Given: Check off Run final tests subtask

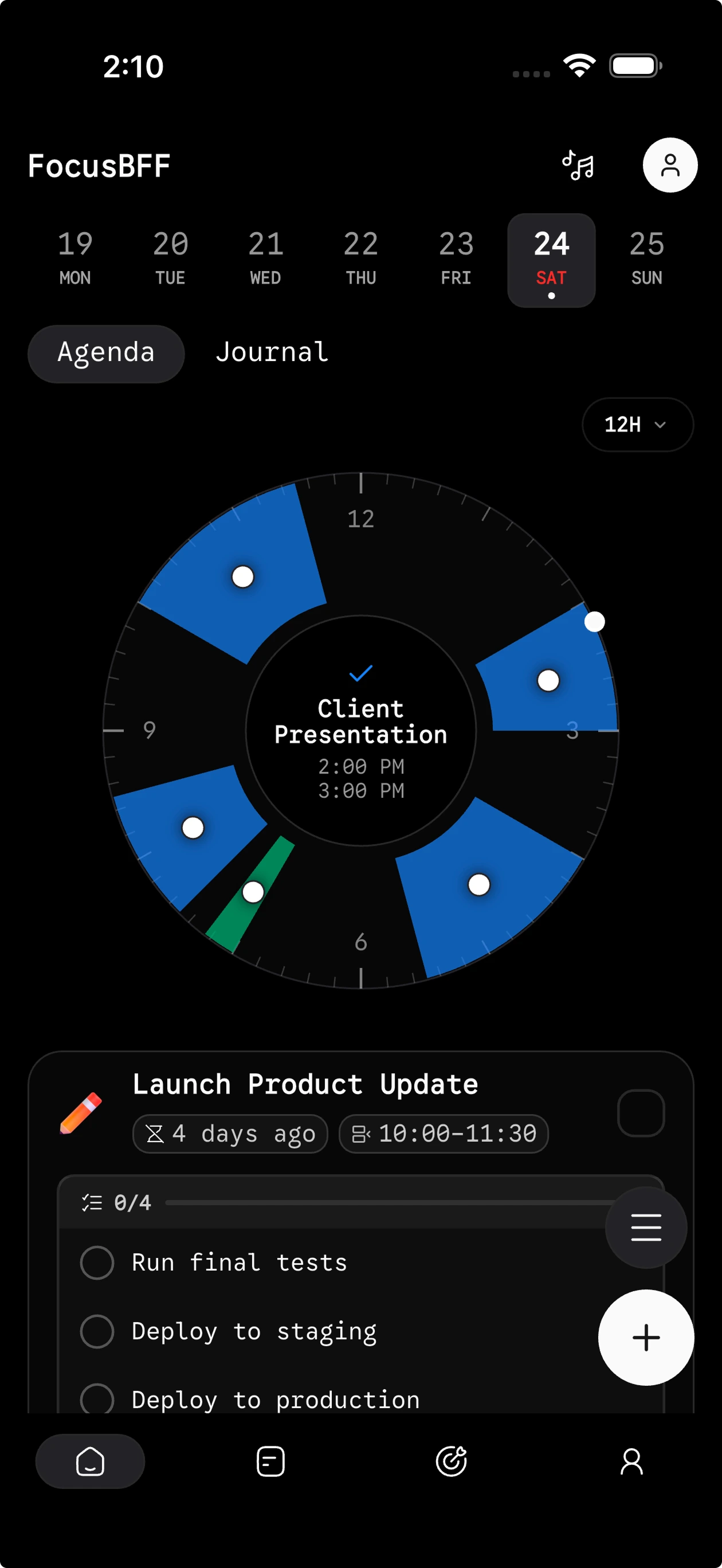Looking at the screenshot, I should [x=97, y=1263].
